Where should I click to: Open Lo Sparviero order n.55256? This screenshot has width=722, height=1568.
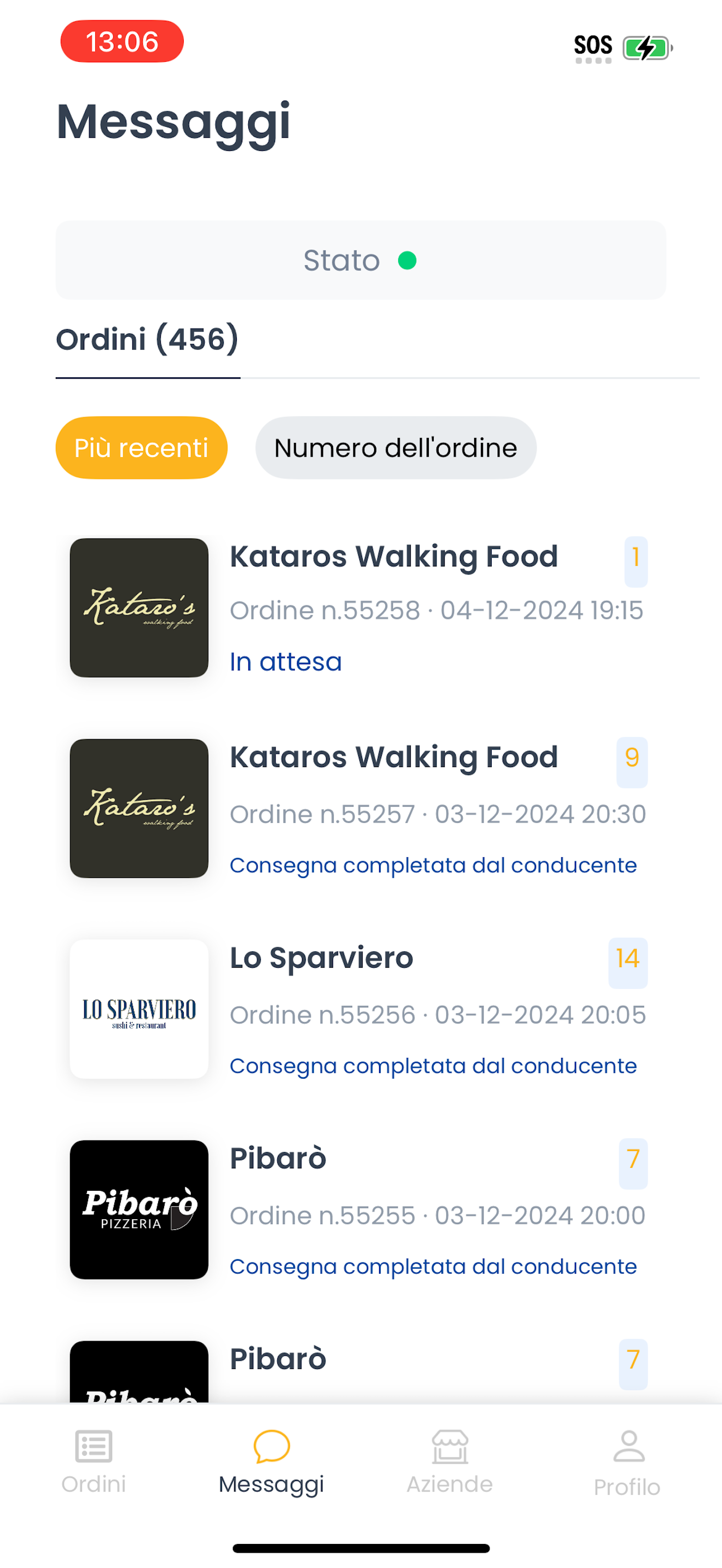360,1009
